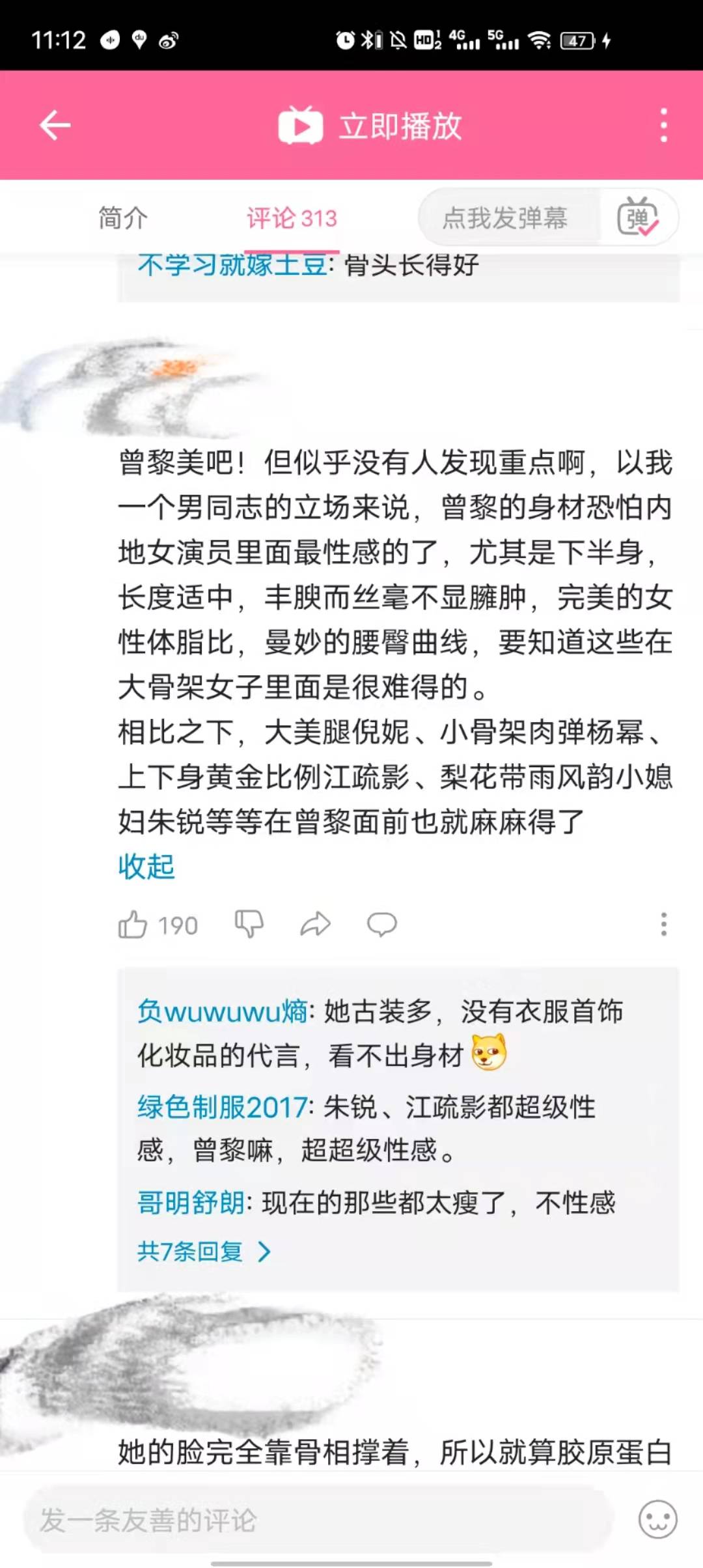Screen dimensions: 703x1568
Task: Open the emoji picker beside the comment box
Action: tap(657, 1520)
